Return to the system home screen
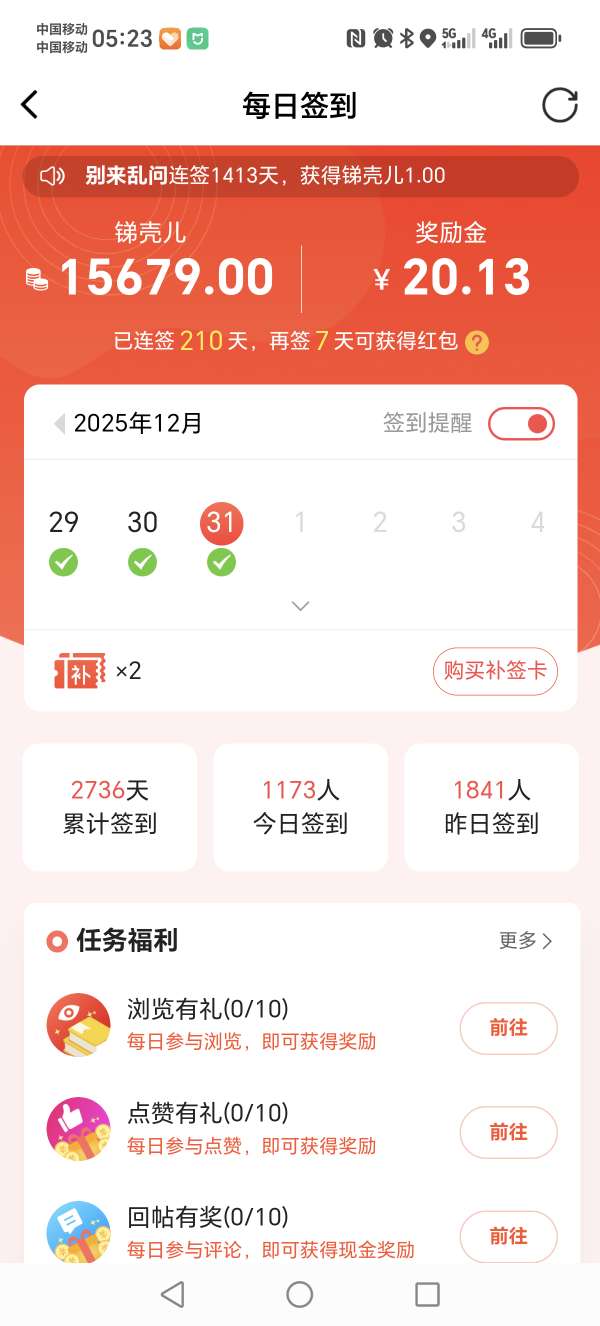 300,1295
